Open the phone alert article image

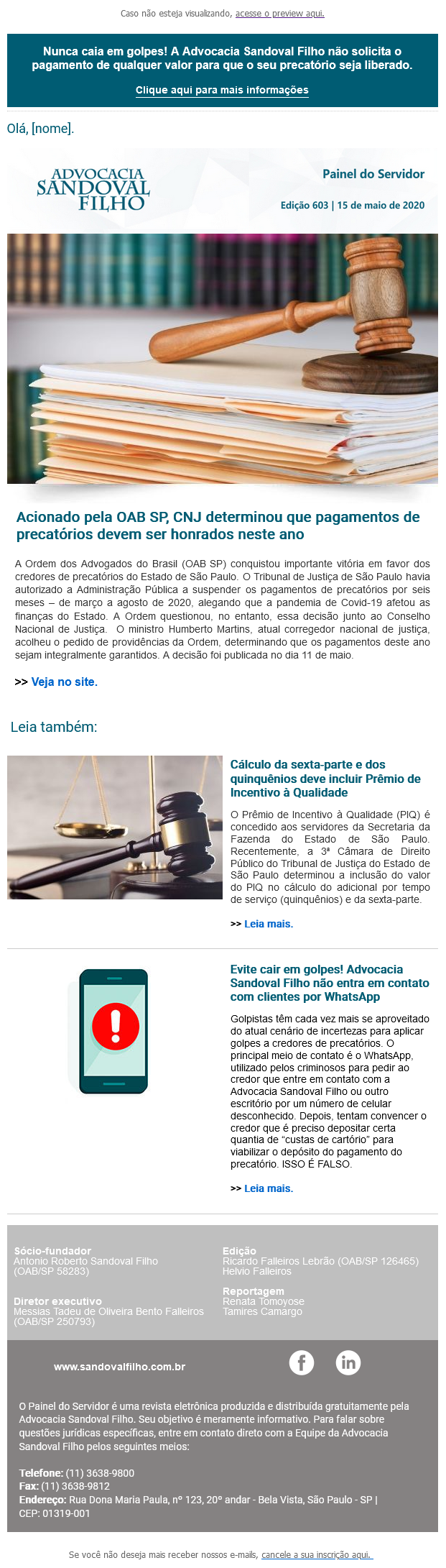tap(113, 1031)
